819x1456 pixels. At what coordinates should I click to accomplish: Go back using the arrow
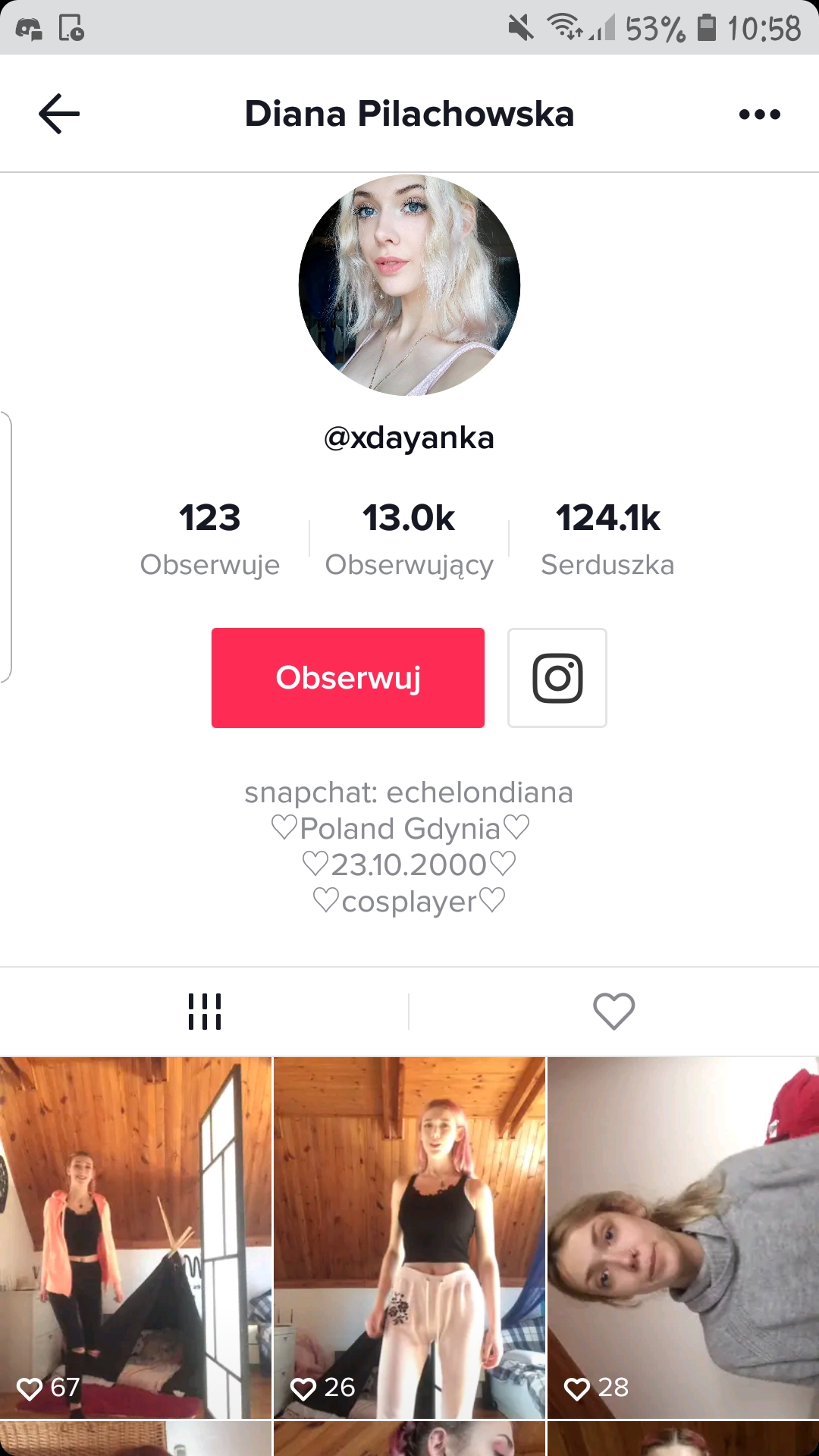coord(59,114)
